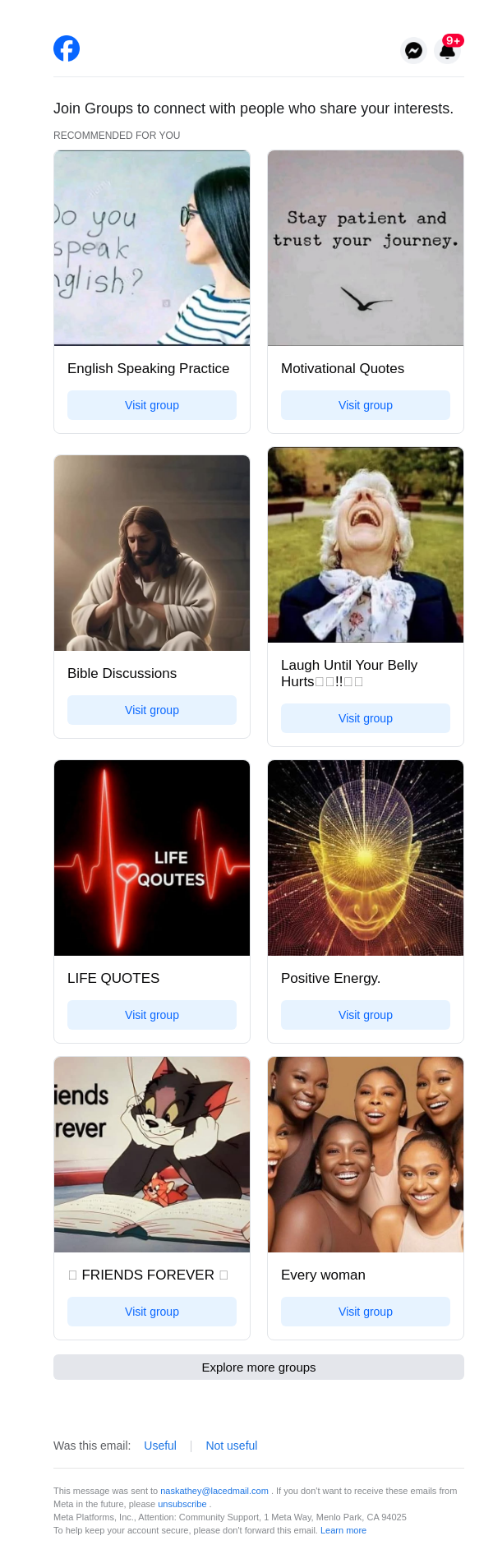Tap Explore more groups
Image resolution: width=493 pixels, height=1568 pixels.
[259, 1367]
